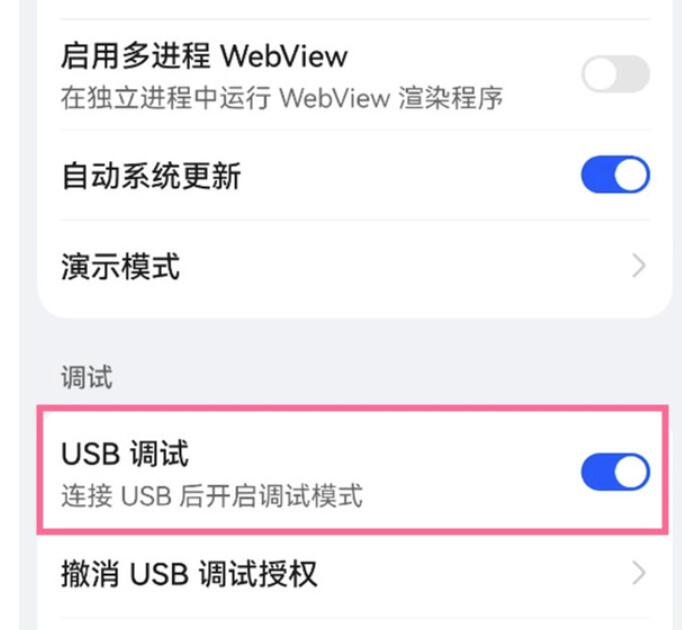
Task: Enable the 启用多进程 WebView switch
Action: pyautogui.click(x=615, y=74)
